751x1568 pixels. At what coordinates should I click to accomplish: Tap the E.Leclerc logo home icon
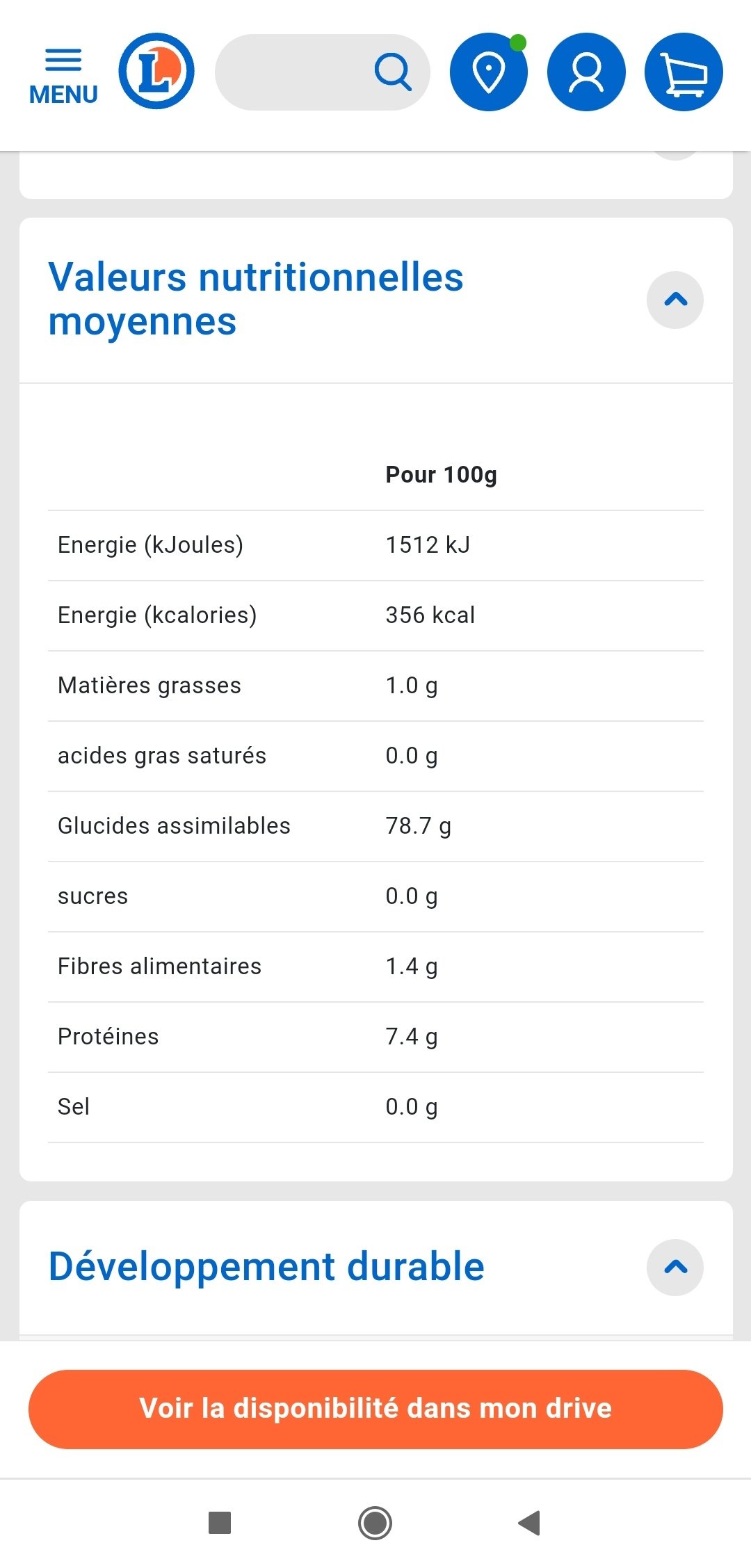[x=156, y=72]
